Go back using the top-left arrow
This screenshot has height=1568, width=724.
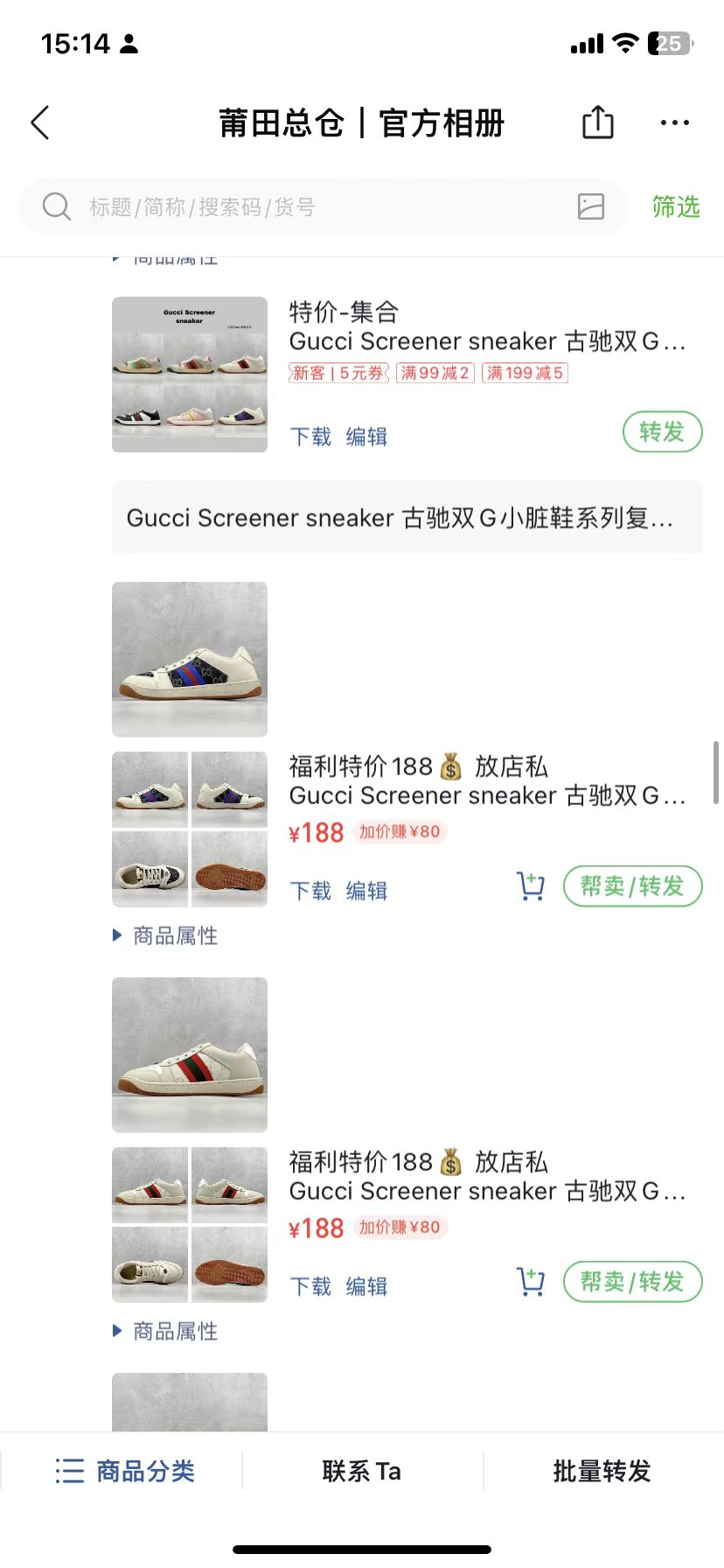point(40,123)
